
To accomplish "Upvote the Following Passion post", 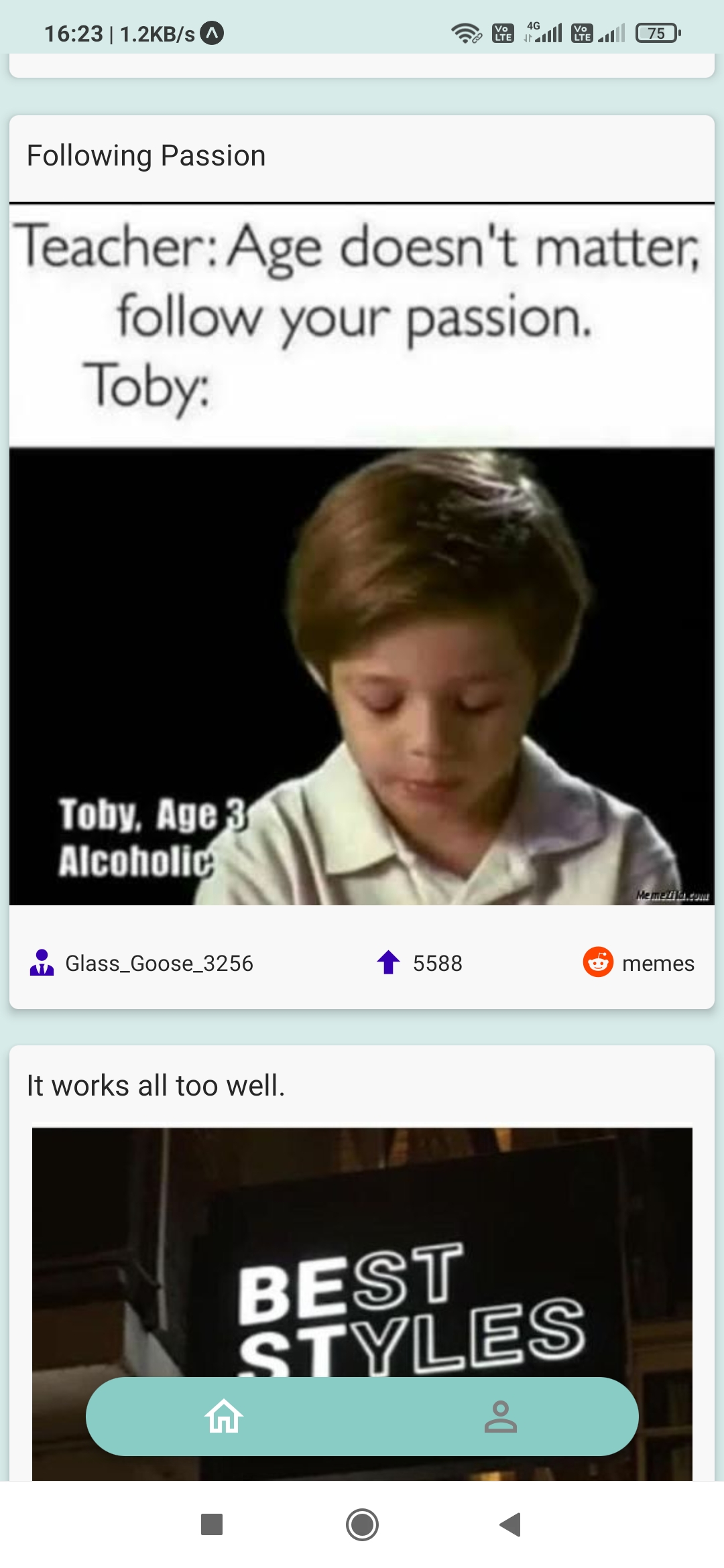I will point(388,962).
